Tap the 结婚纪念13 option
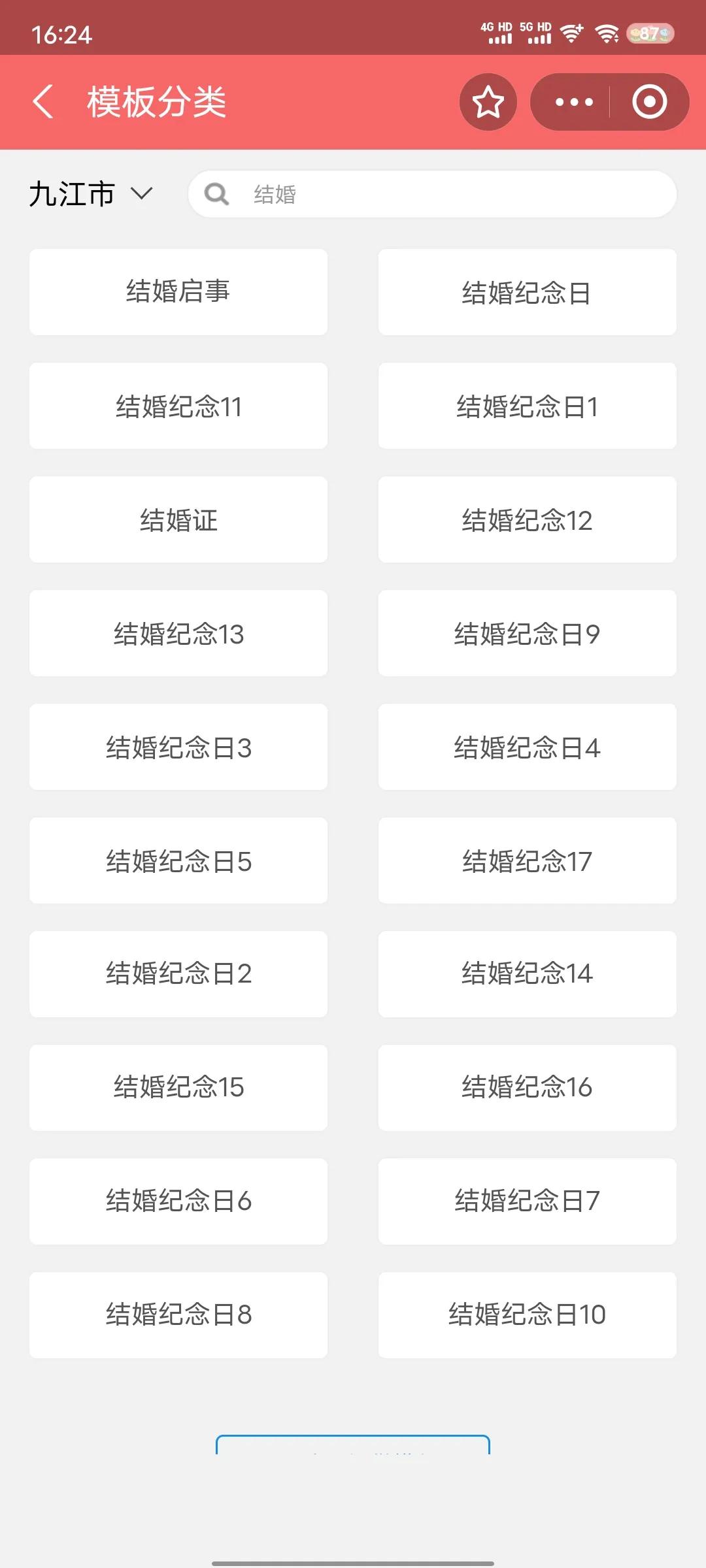 click(x=178, y=632)
